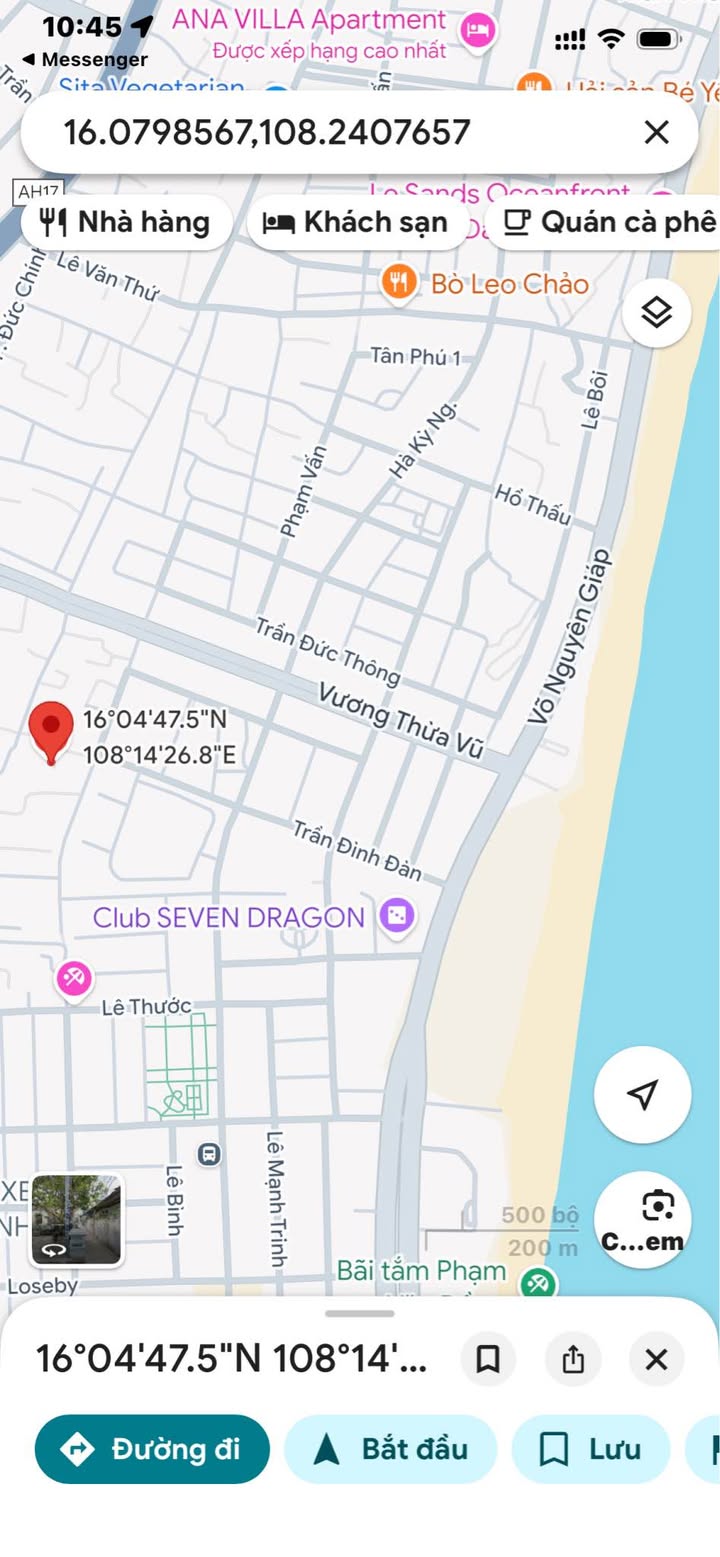Open Bò Leo Chảo restaurant marker
The width and height of the screenshot is (720, 1557).
pos(398,283)
